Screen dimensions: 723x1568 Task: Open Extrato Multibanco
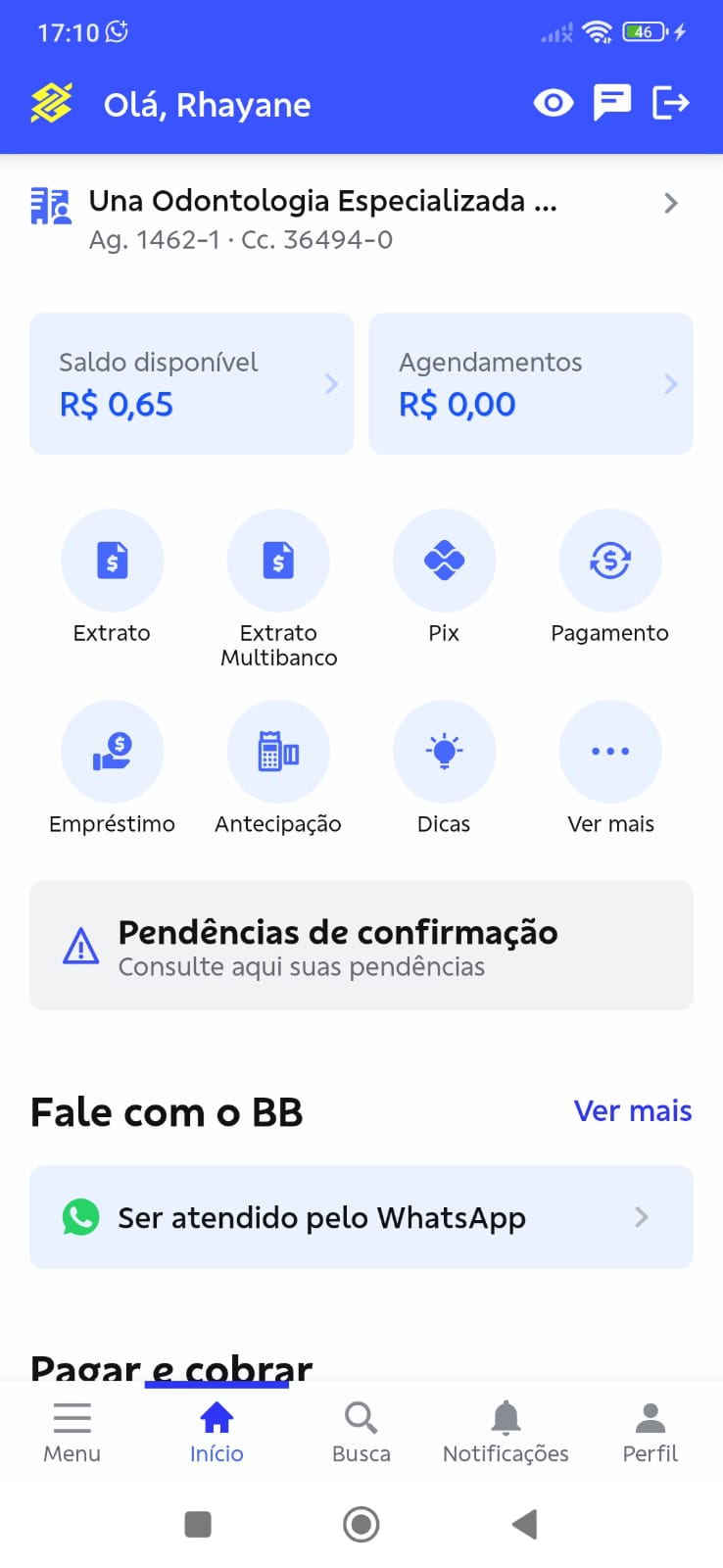278,562
